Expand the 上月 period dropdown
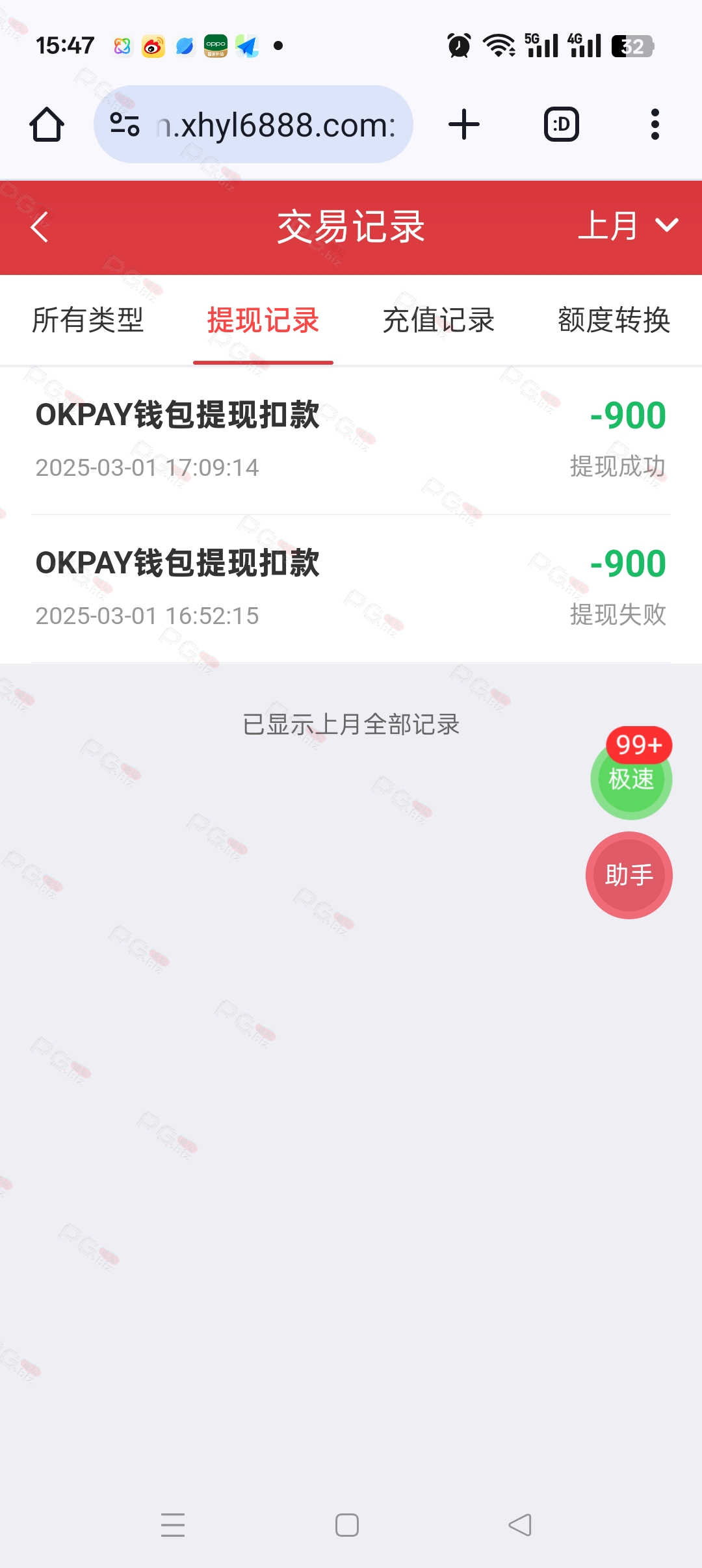 click(628, 226)
